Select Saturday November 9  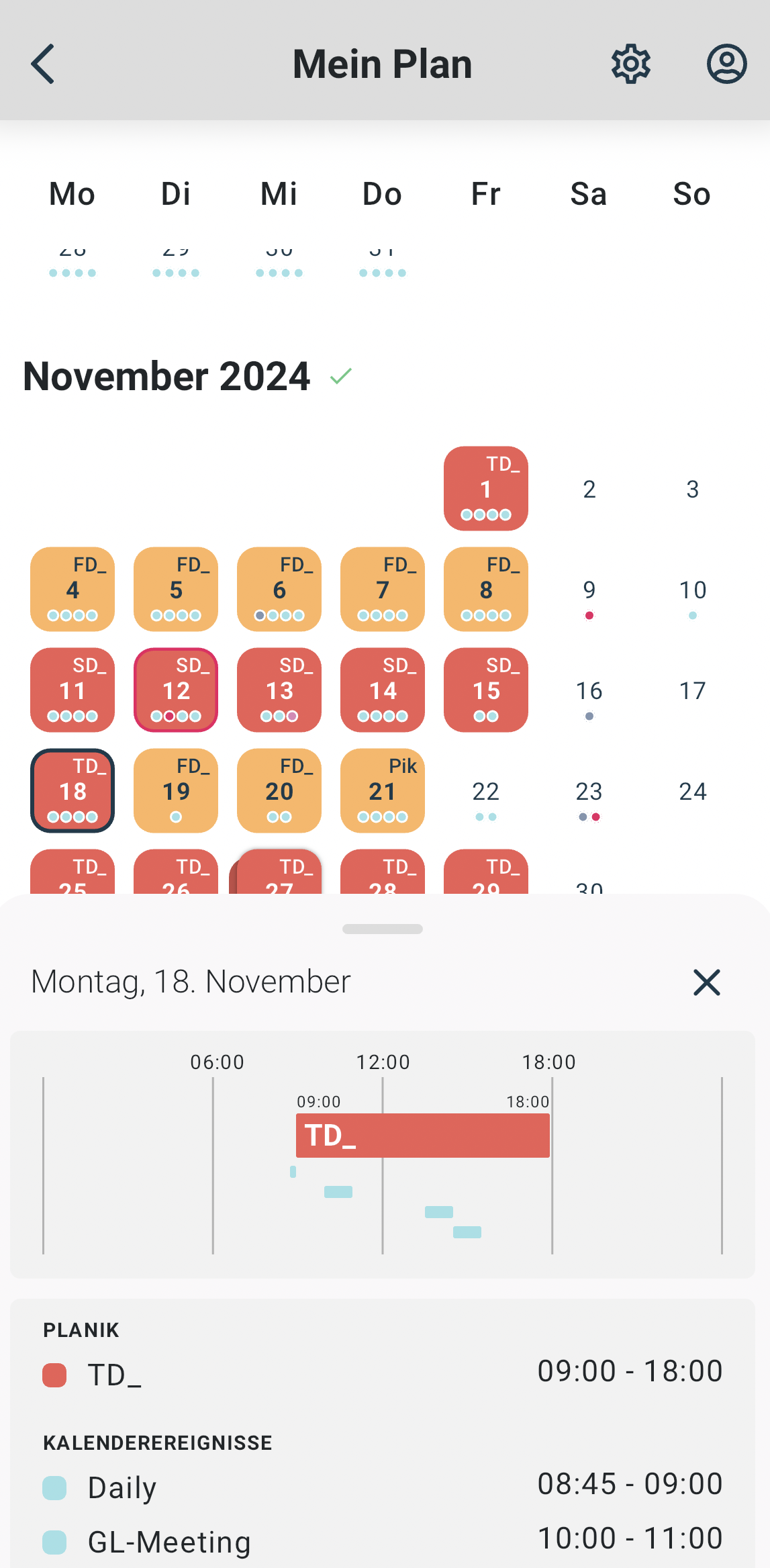pyautogui.click(x=589, y=592)
